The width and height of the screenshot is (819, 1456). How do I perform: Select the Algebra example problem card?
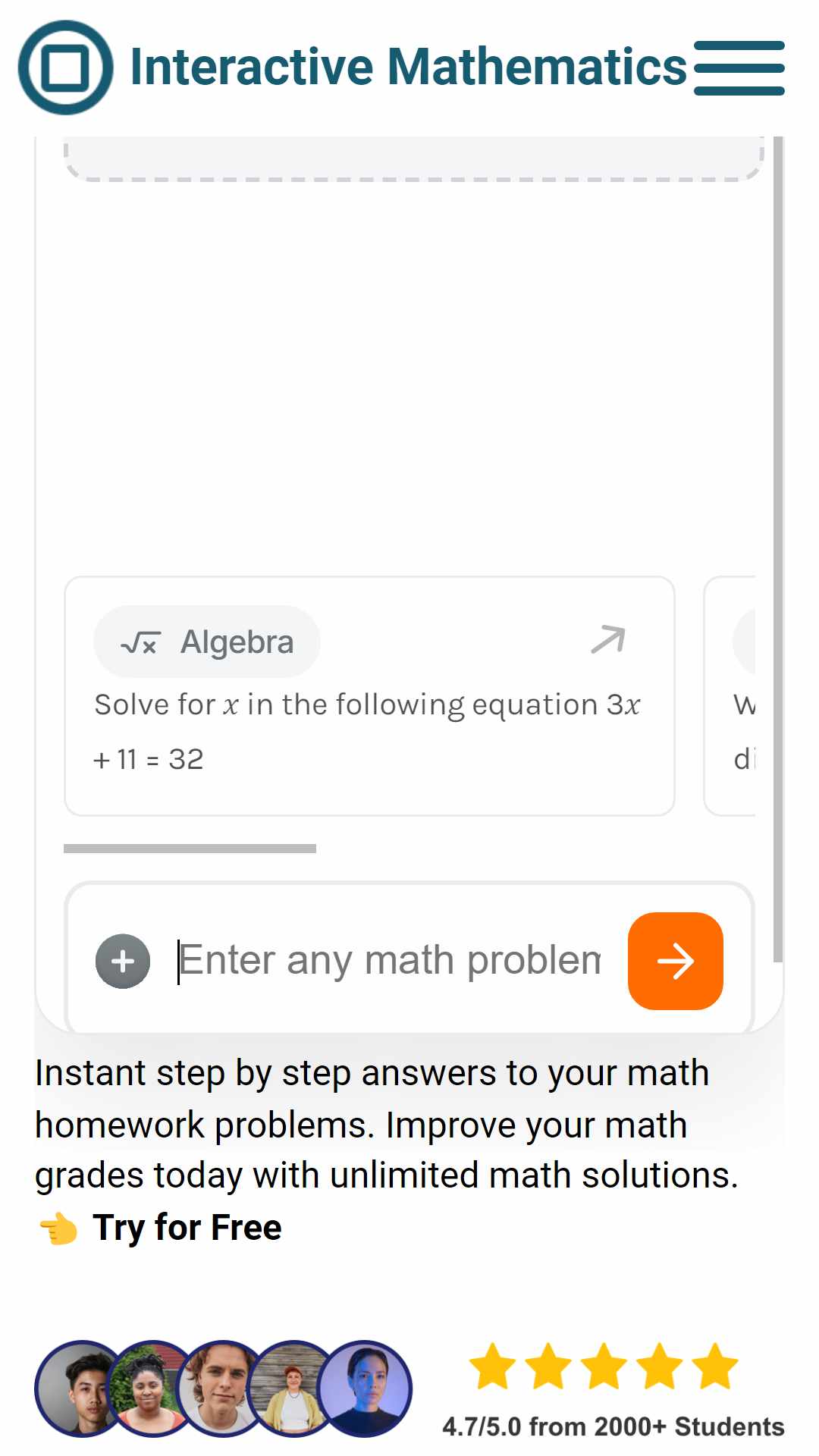pyautogui.click(x=369, y=696)
